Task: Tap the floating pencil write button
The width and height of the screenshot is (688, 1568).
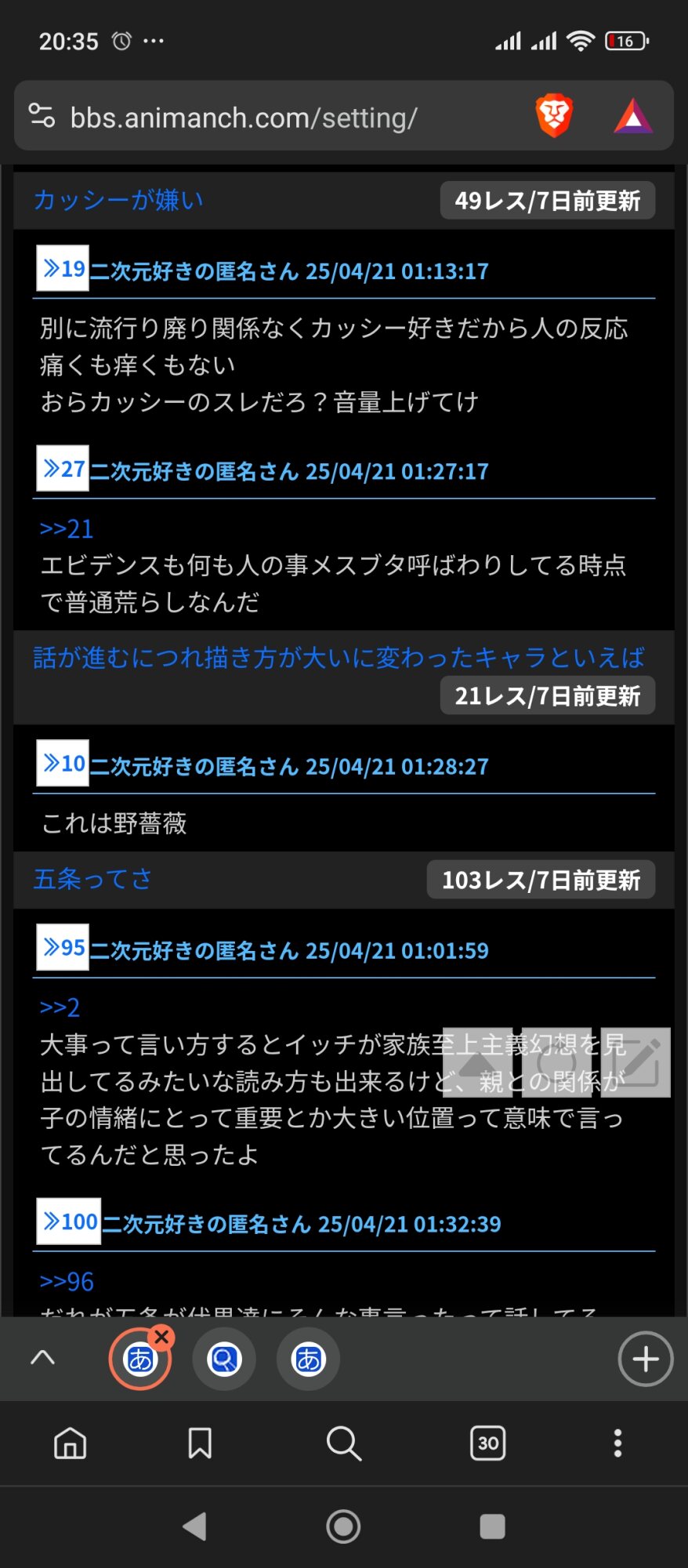Action: click(635, 1062)
